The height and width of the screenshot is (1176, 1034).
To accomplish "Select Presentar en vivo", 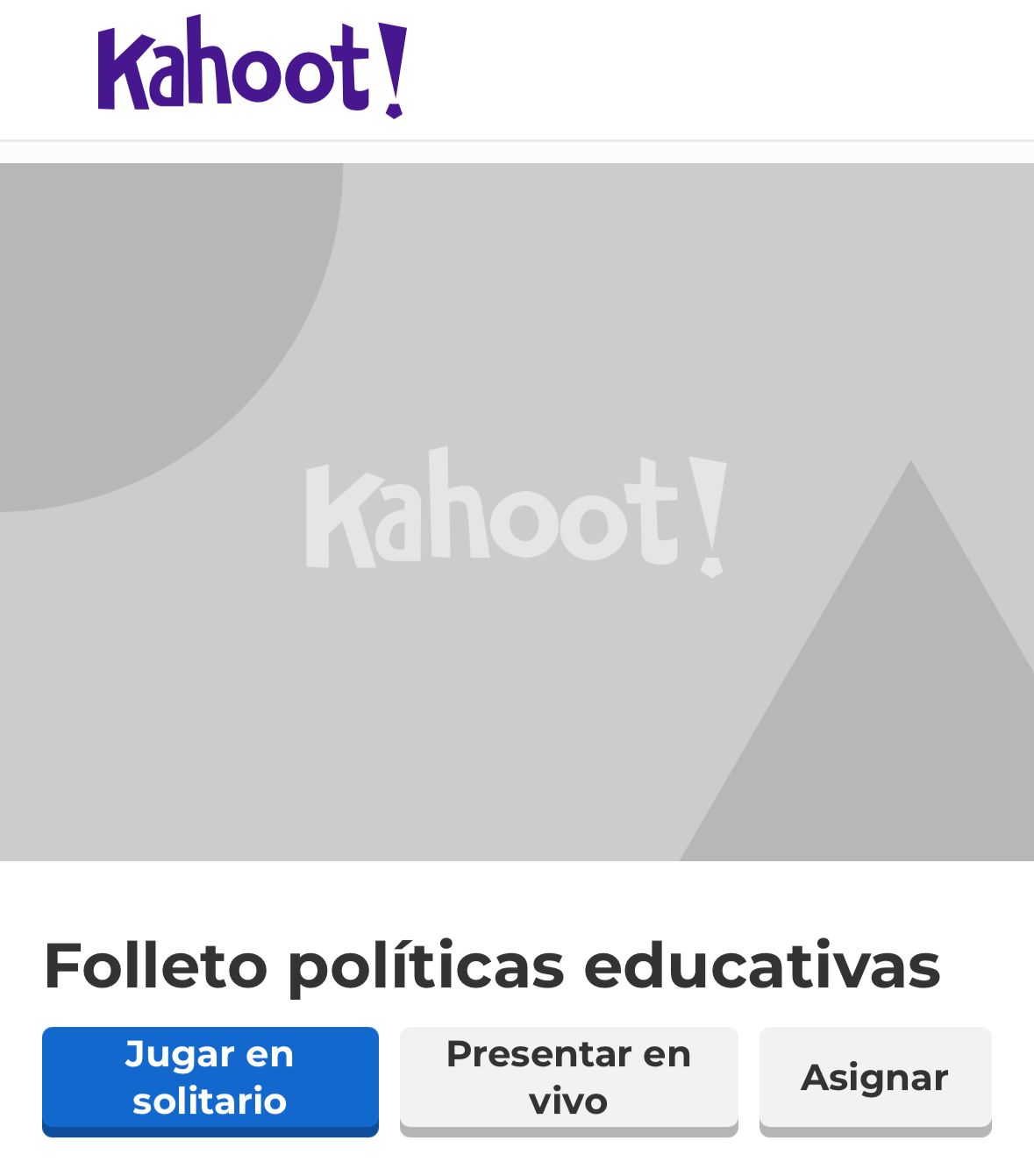I will (568, 1078).
